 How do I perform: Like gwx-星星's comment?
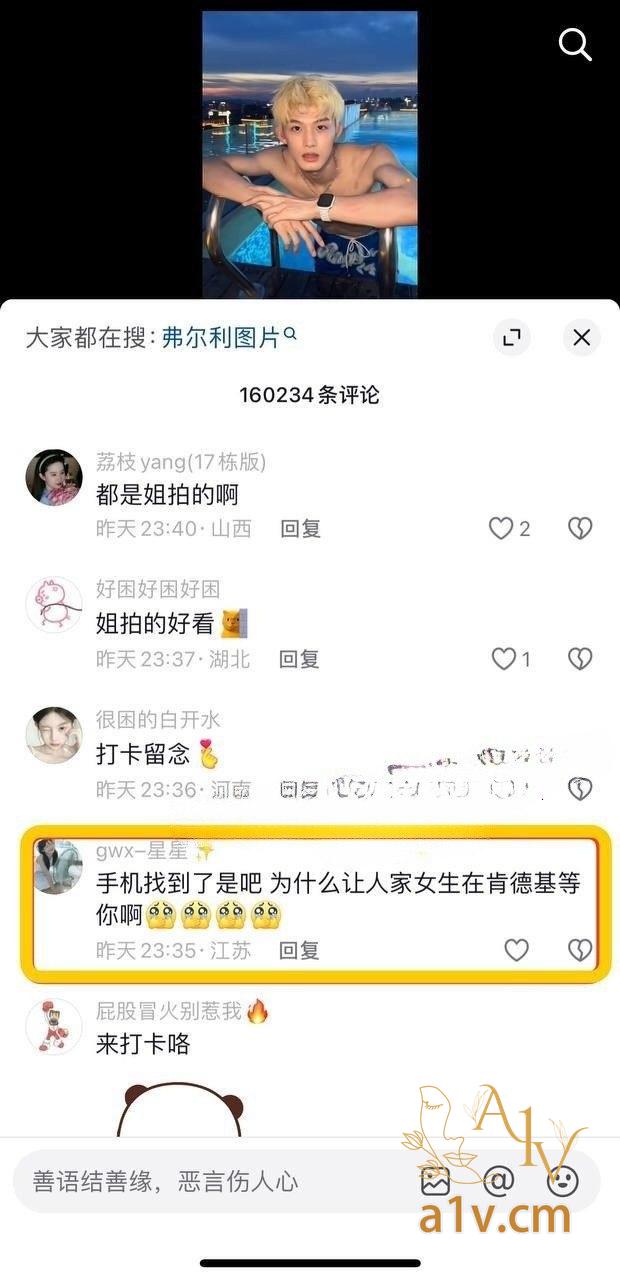(x=516, y=950)
